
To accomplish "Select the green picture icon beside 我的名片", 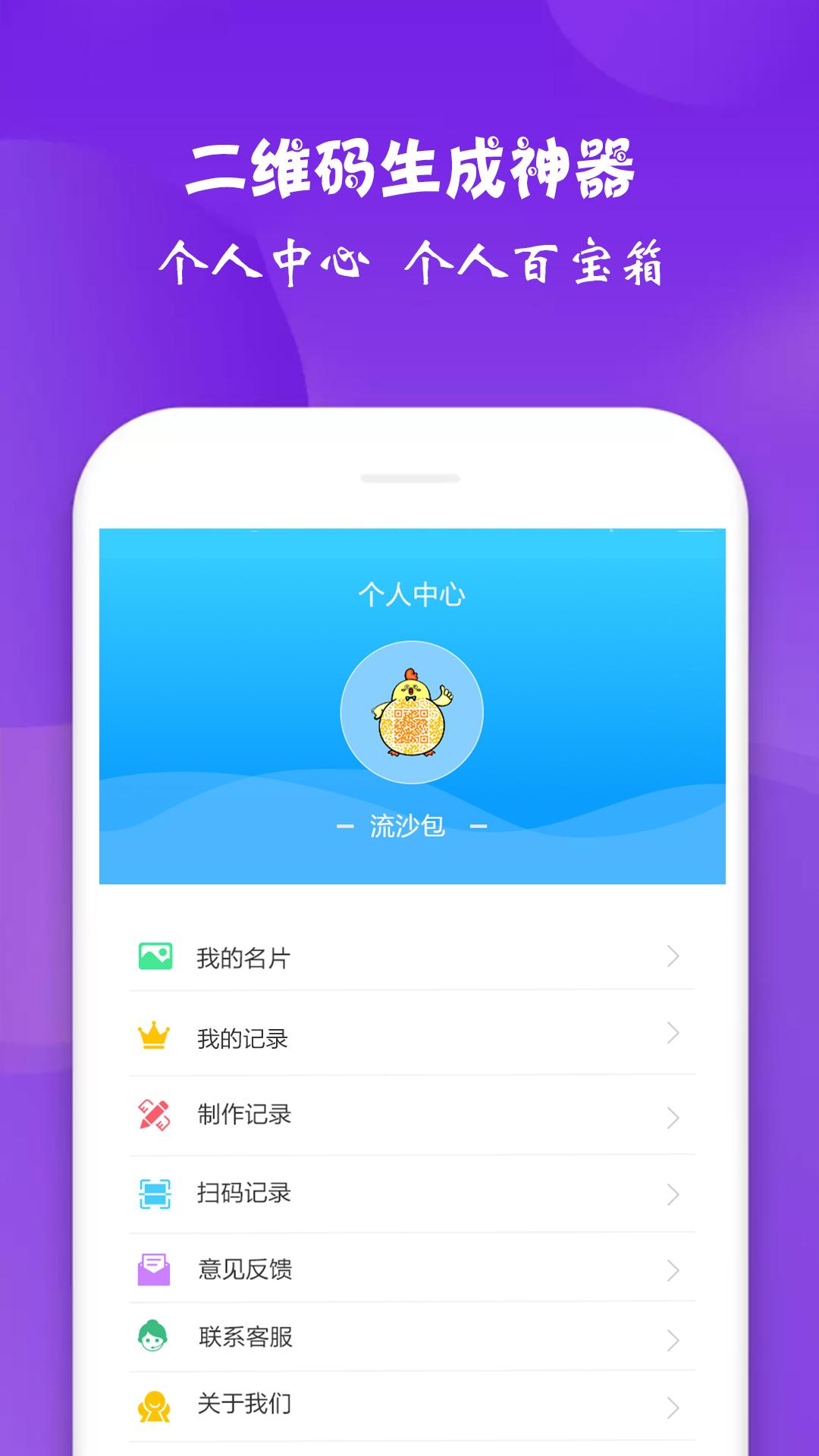I will (x=153, y=955).
